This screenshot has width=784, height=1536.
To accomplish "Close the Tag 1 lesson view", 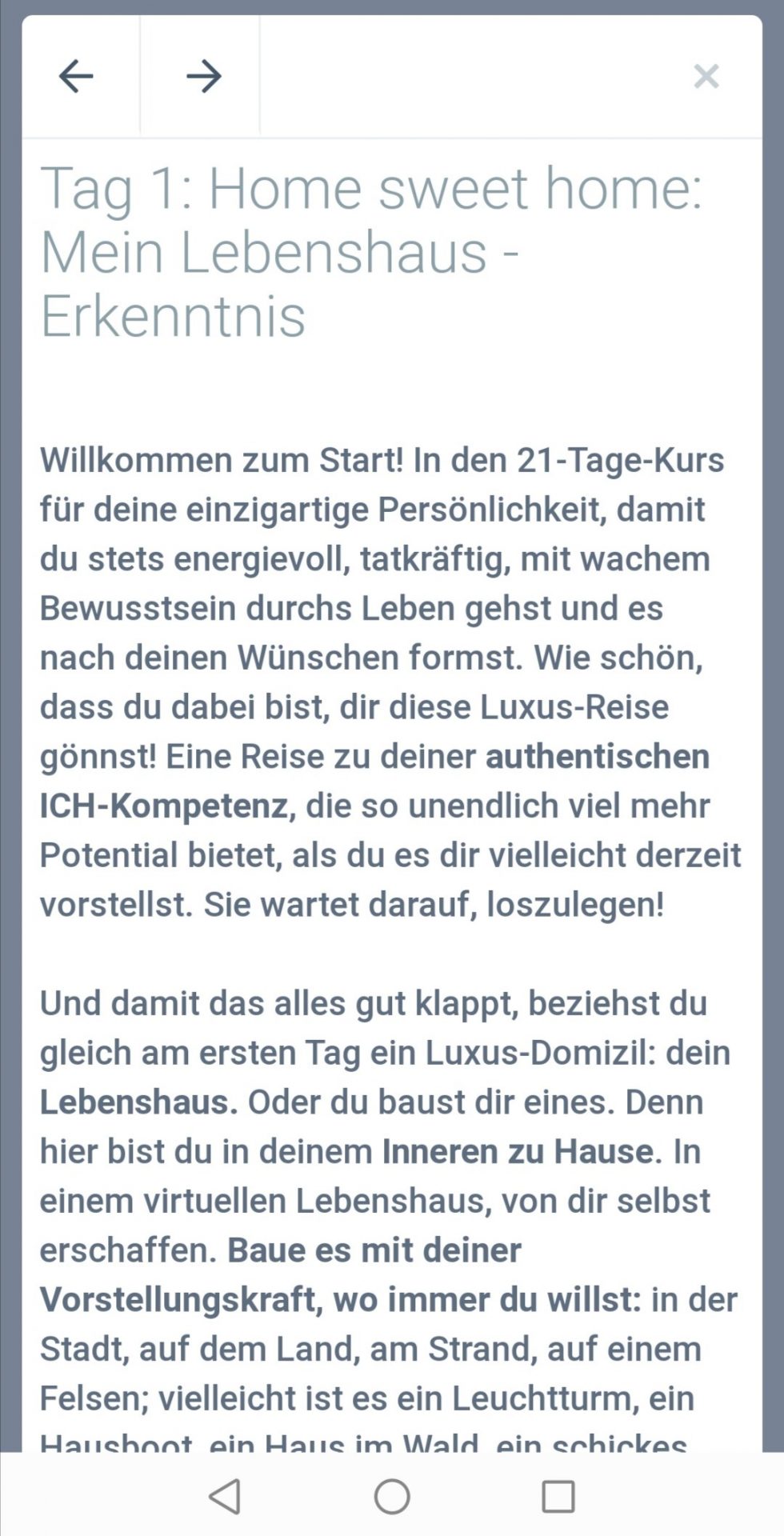I will 706,77.
